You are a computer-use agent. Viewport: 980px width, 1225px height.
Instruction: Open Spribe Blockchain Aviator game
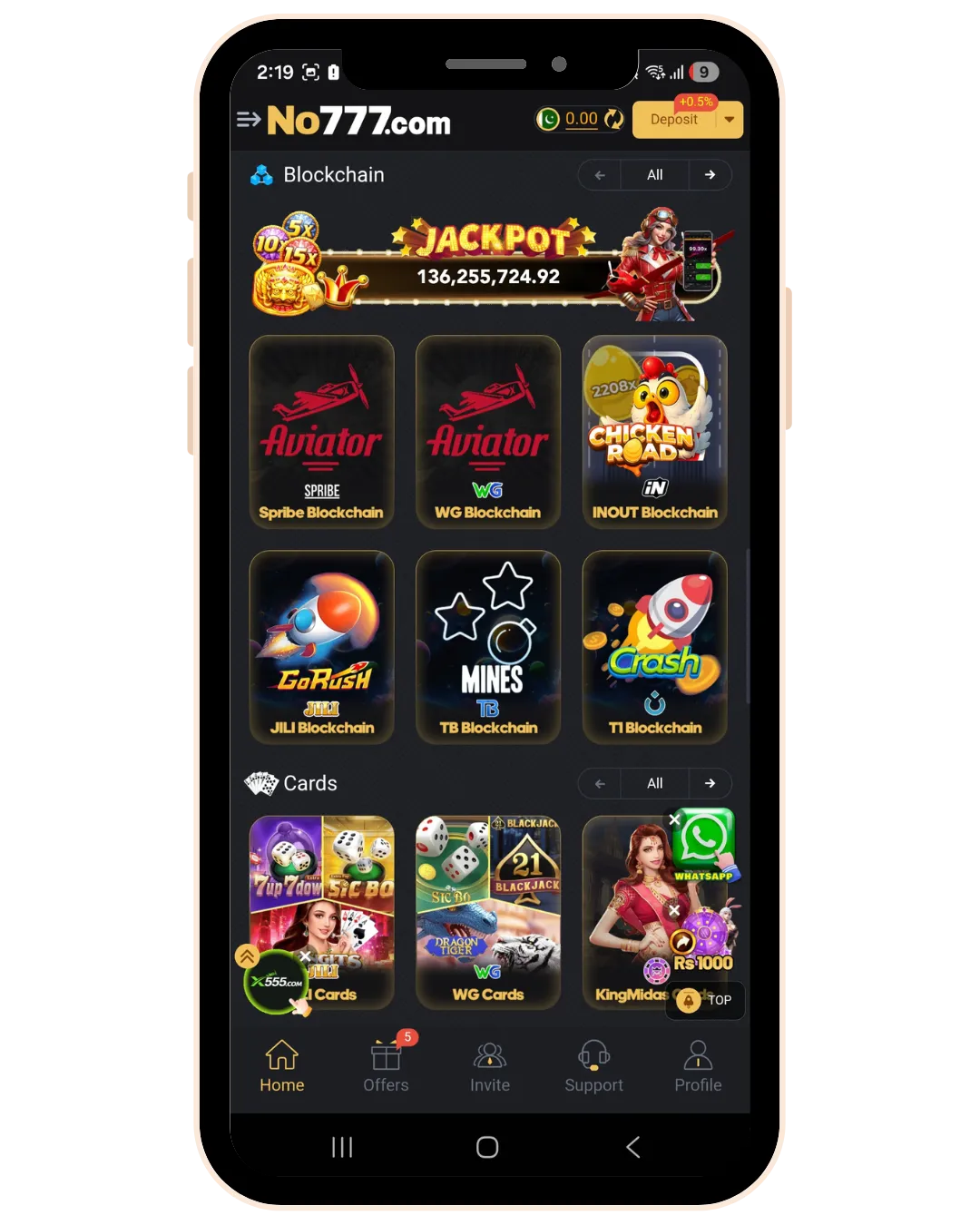[321, 431]
